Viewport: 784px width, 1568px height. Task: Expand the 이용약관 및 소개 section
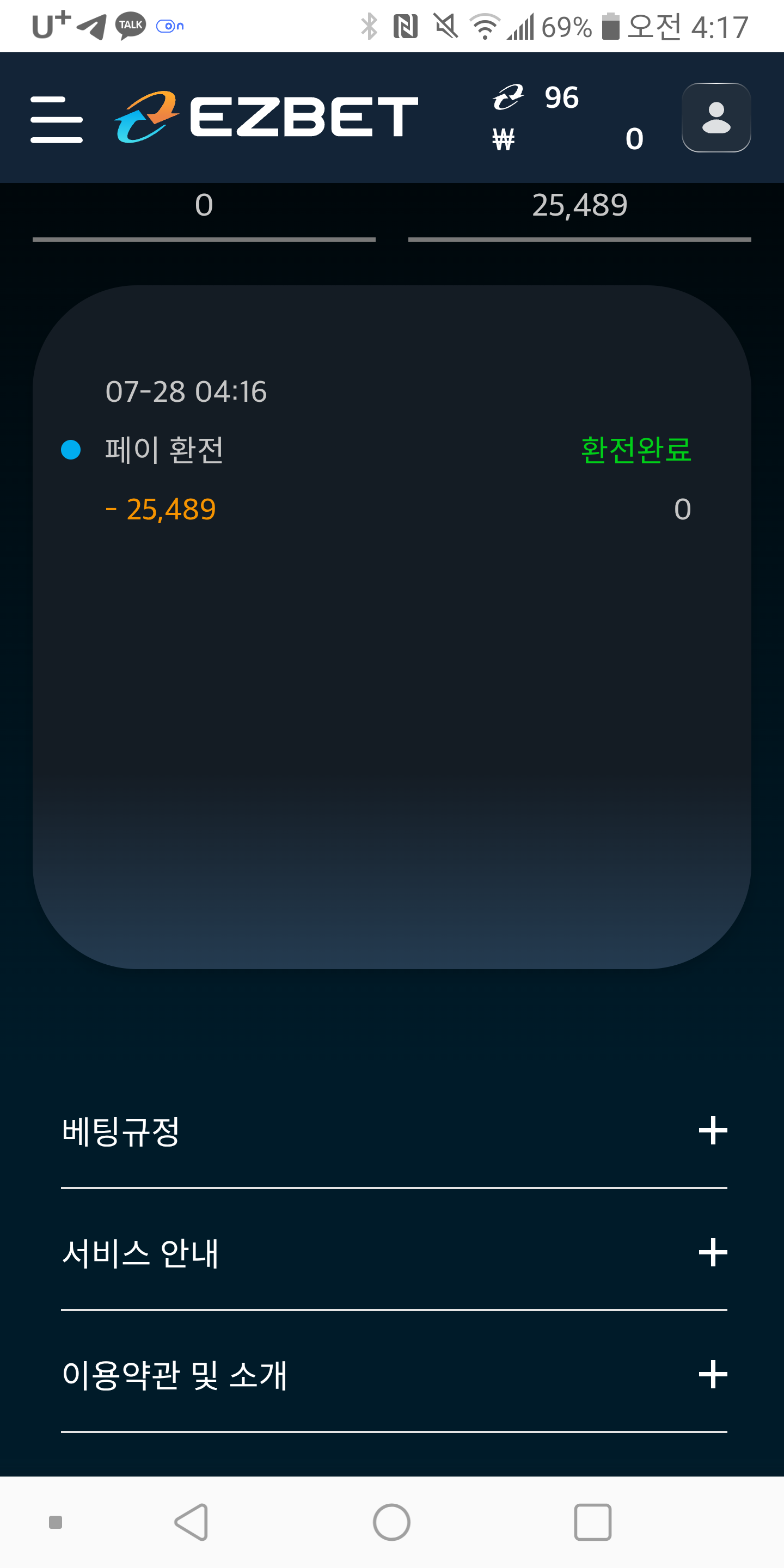[394, 1375]
